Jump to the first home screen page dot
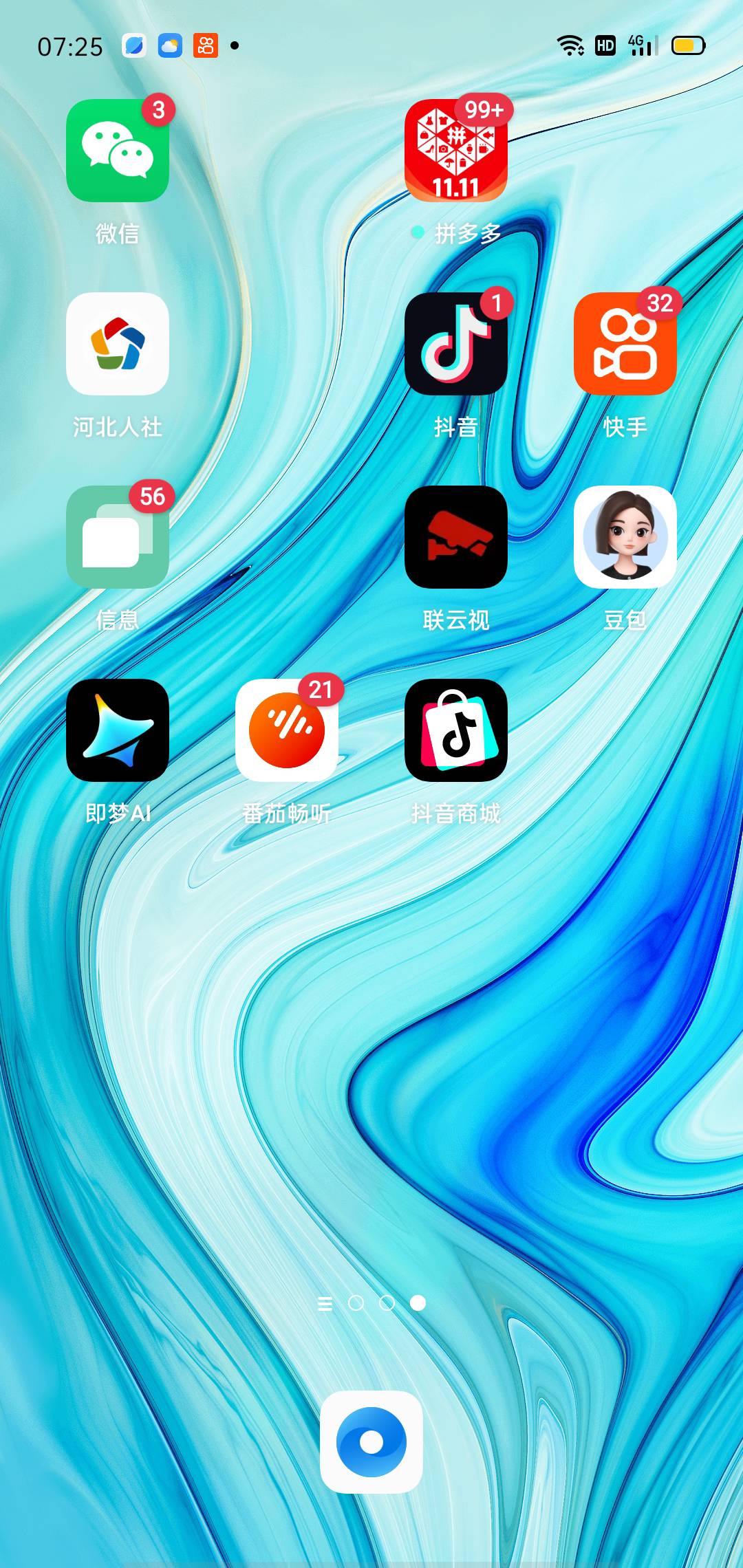743x1568 pixels. 356,1303
